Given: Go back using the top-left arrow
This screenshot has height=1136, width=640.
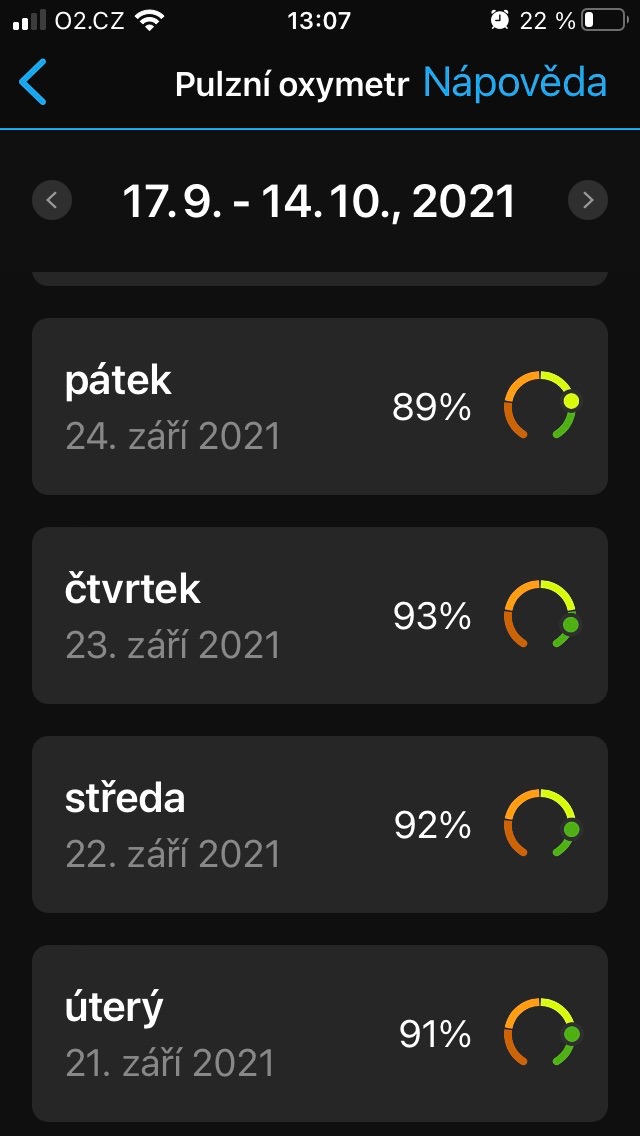Looking at the screenshot, I should (33, 83).
